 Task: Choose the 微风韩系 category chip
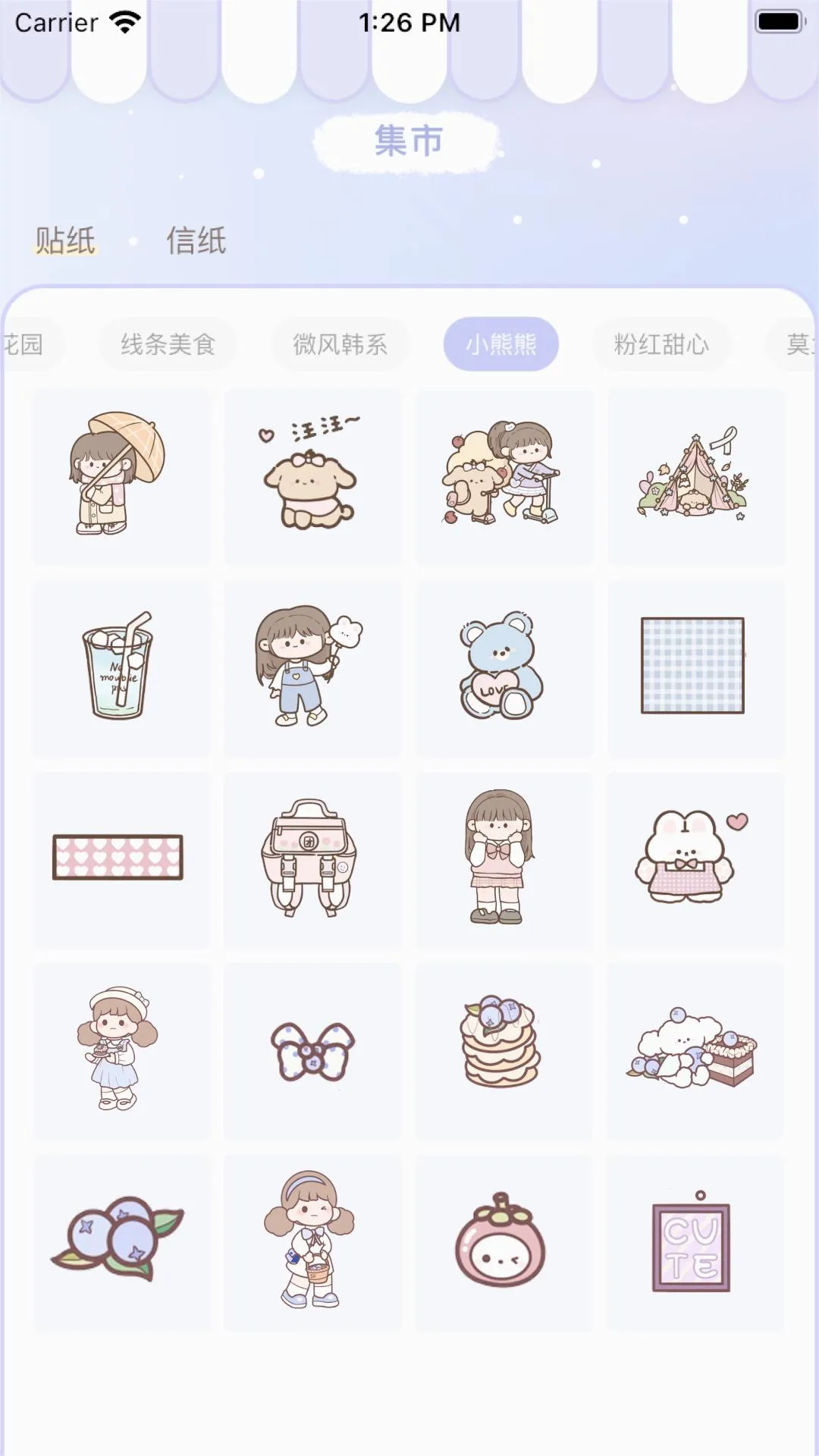340,344
